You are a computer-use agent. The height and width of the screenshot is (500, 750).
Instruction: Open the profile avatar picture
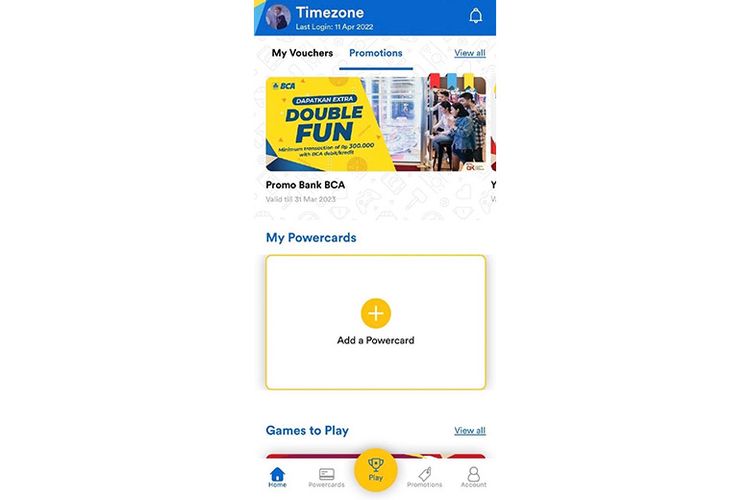click(x=278, y=16)
